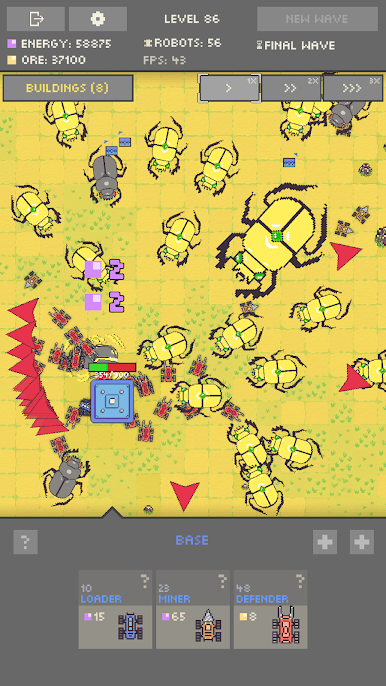Set game speed to 3x
386x686 pixels.
(x=353, y=88)
